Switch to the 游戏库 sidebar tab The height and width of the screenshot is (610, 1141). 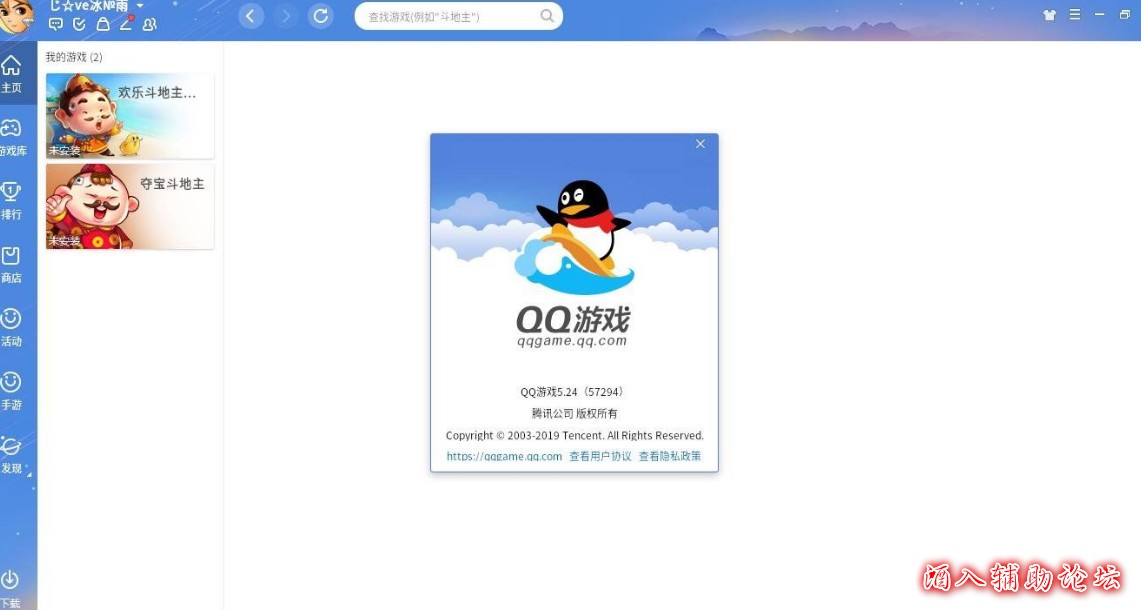[x=11, y=137]
